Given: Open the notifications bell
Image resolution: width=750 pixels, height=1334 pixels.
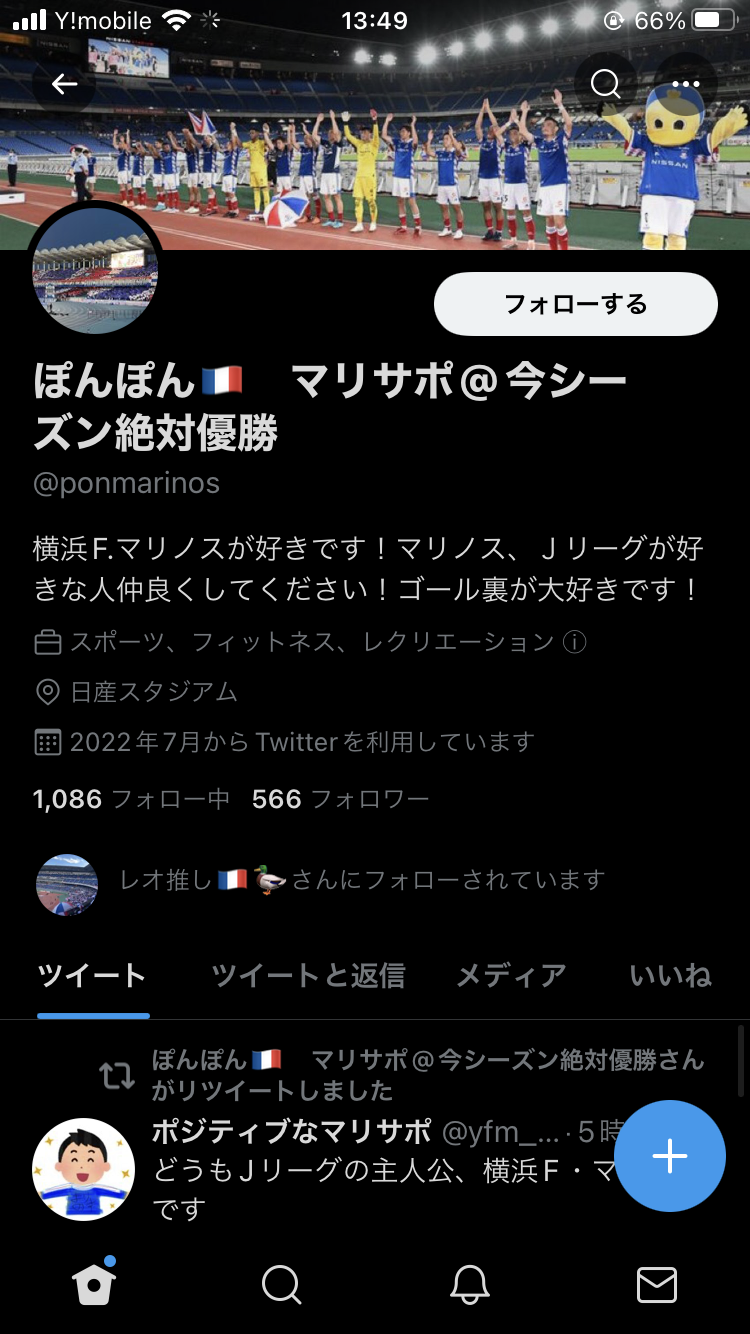Looking at the screenshot, I should tap(469, 1284).
